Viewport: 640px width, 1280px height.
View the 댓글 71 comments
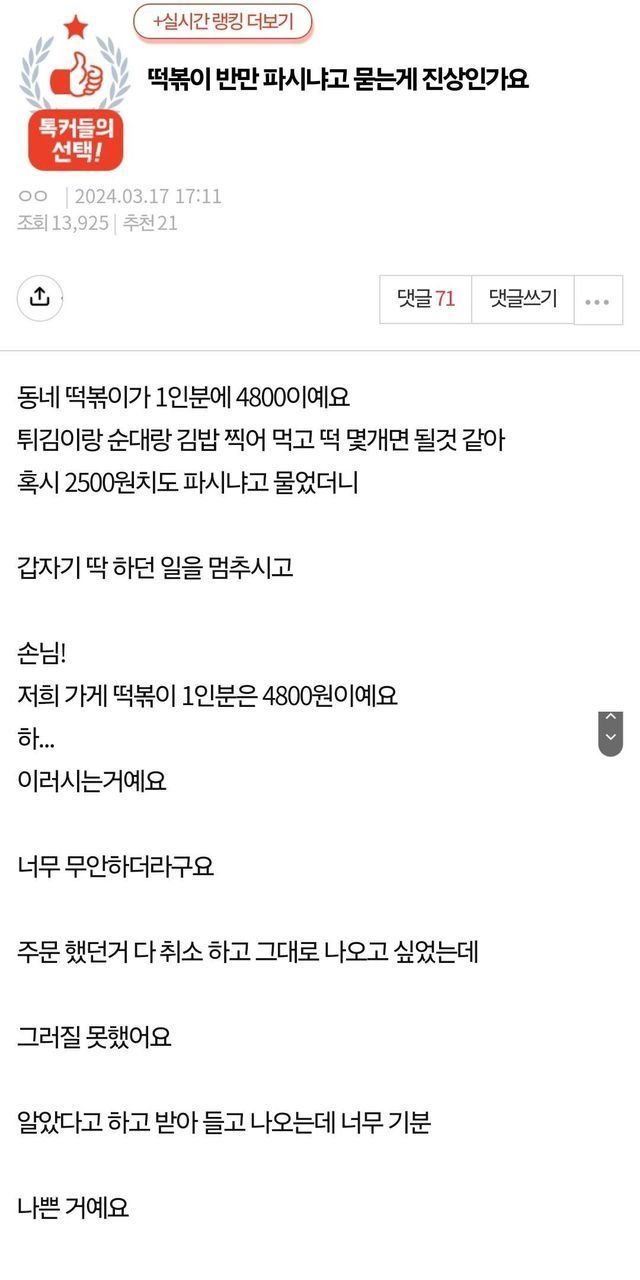tap(426, 299)
